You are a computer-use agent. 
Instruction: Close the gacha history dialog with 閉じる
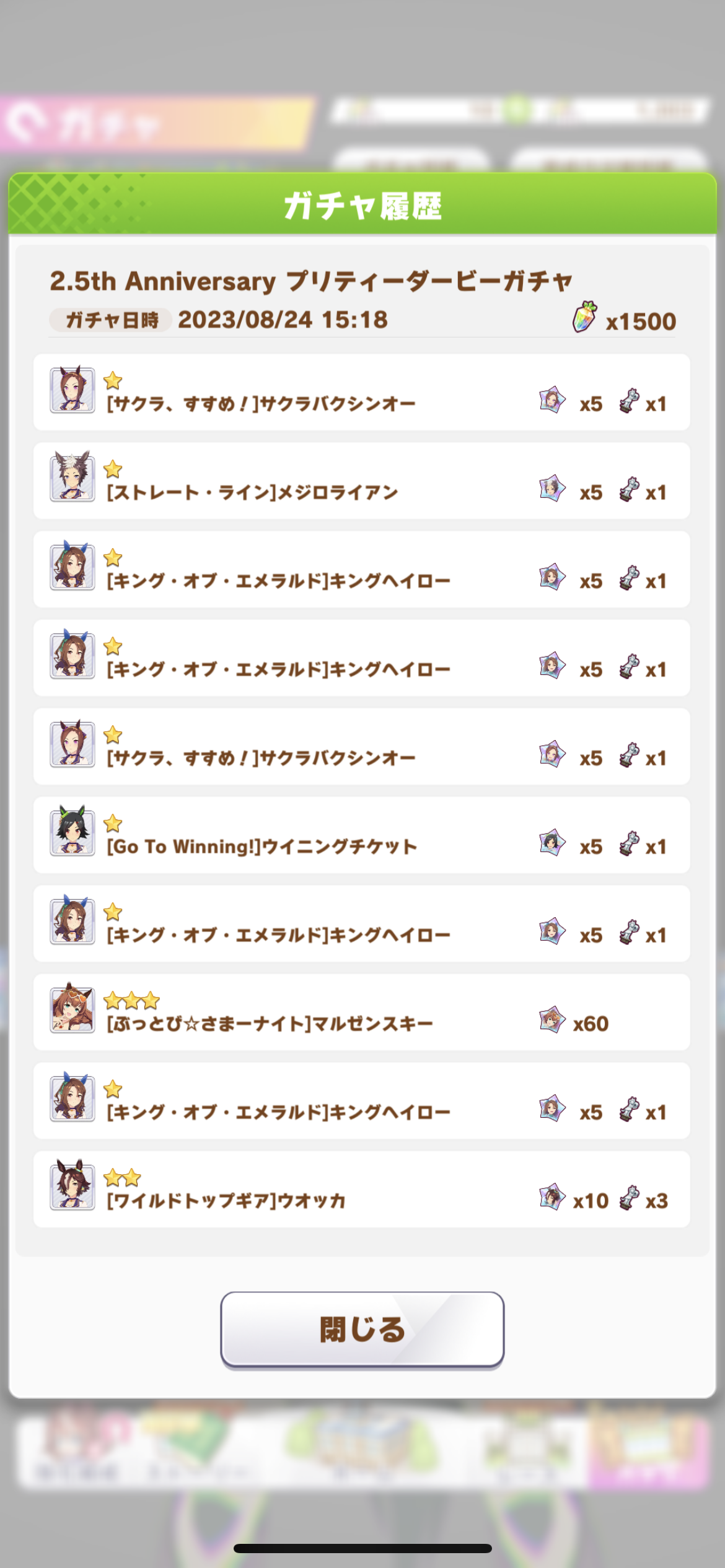tap(362, 1329)
